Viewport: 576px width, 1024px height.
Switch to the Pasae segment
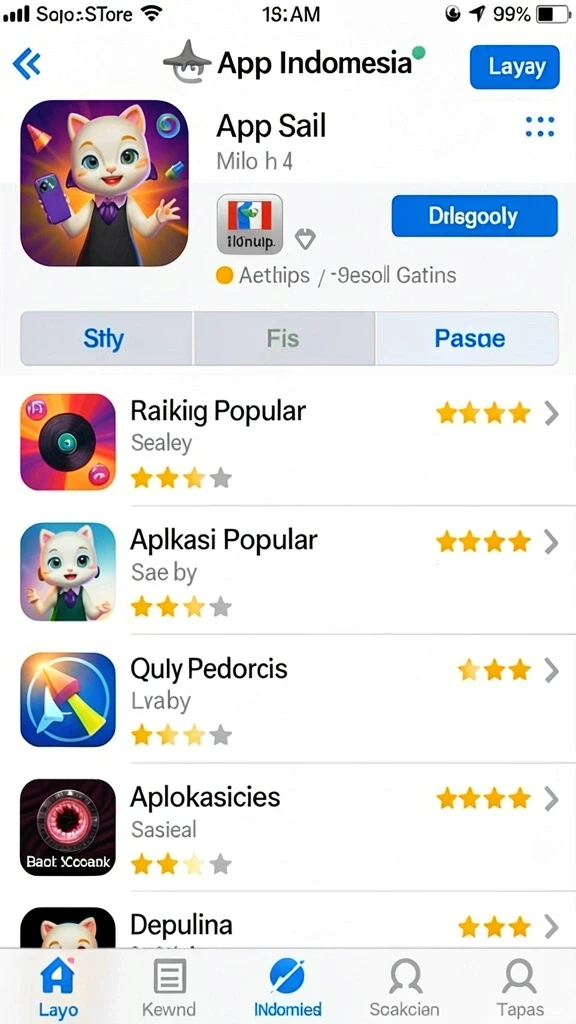click(468, 338)
